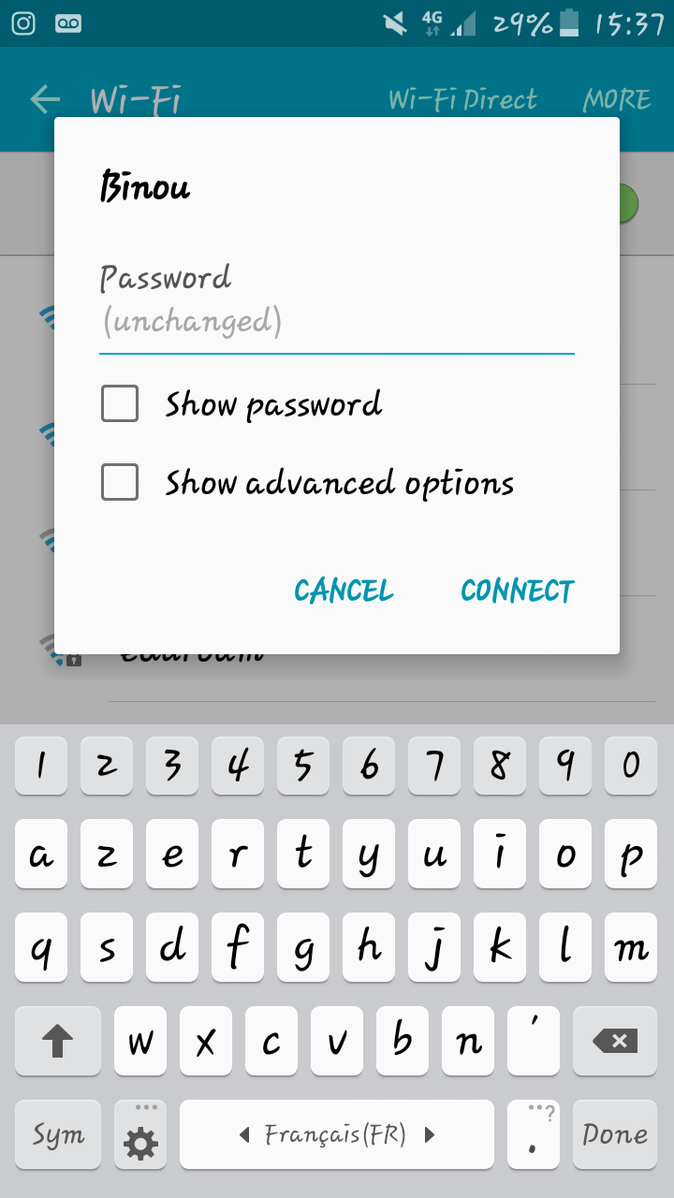Enable the Show password checkbox
This screenshot has height=1198, width=674.
point(120,405)
